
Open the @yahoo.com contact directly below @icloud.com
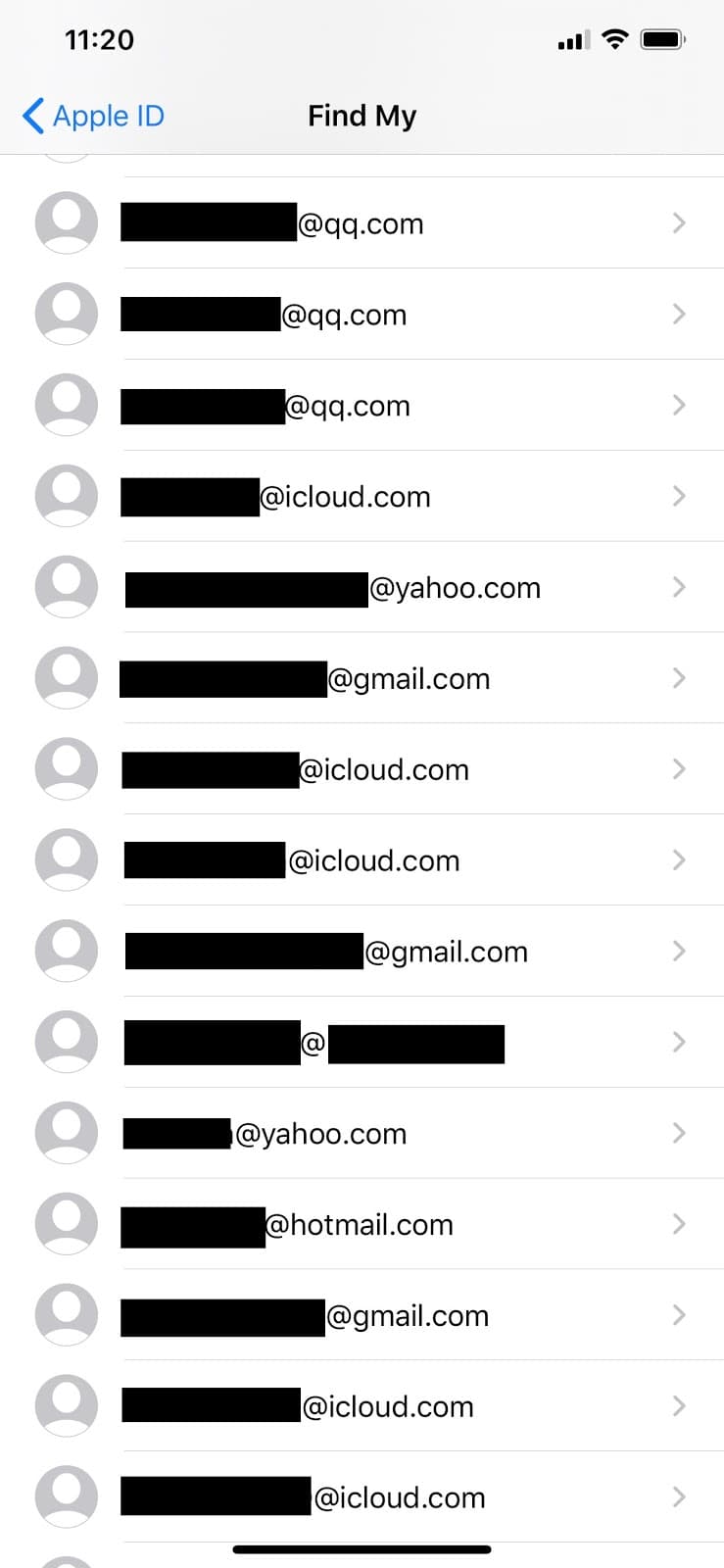pos(392,588)
